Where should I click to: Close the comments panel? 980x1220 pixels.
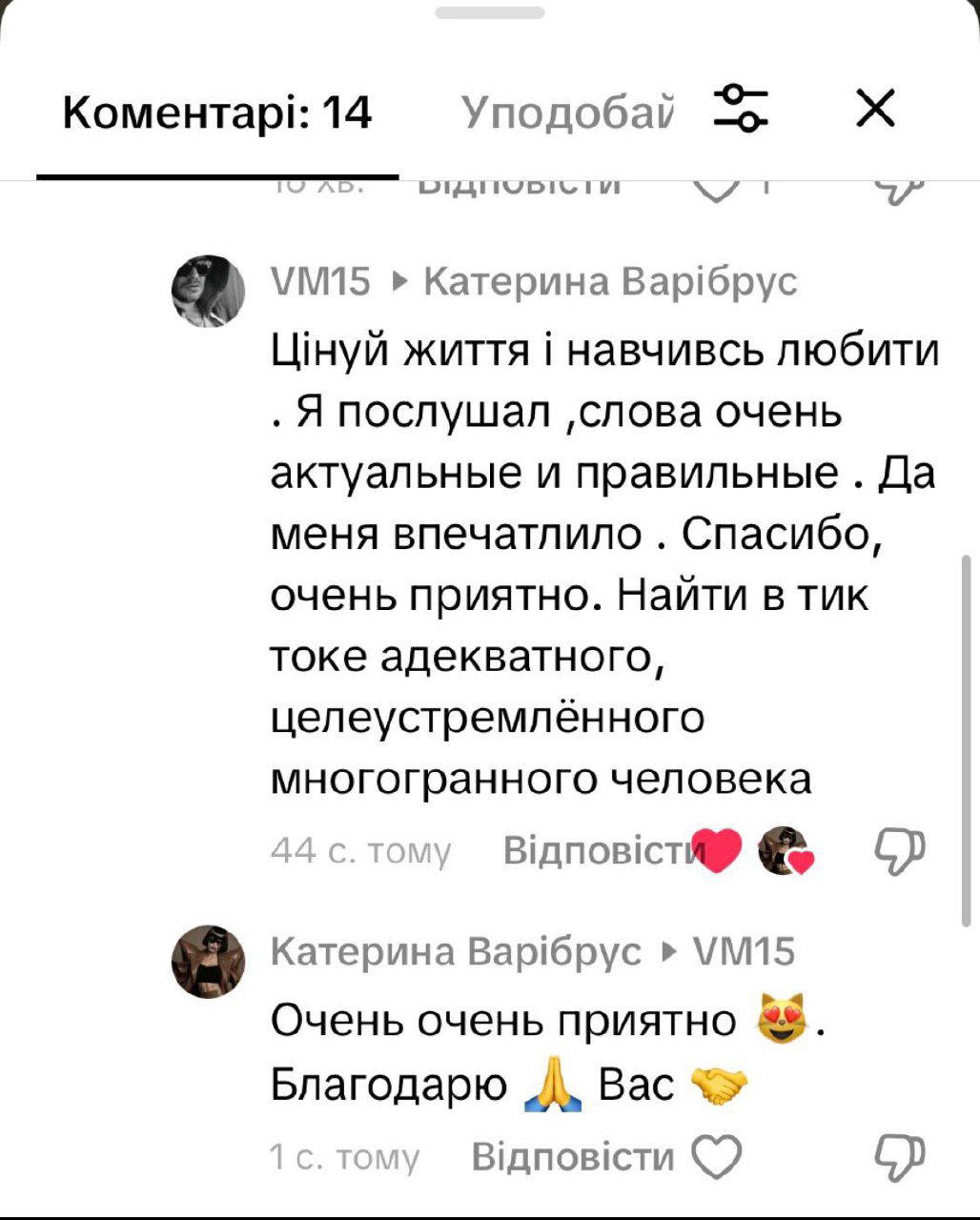[x=875, y=109]
